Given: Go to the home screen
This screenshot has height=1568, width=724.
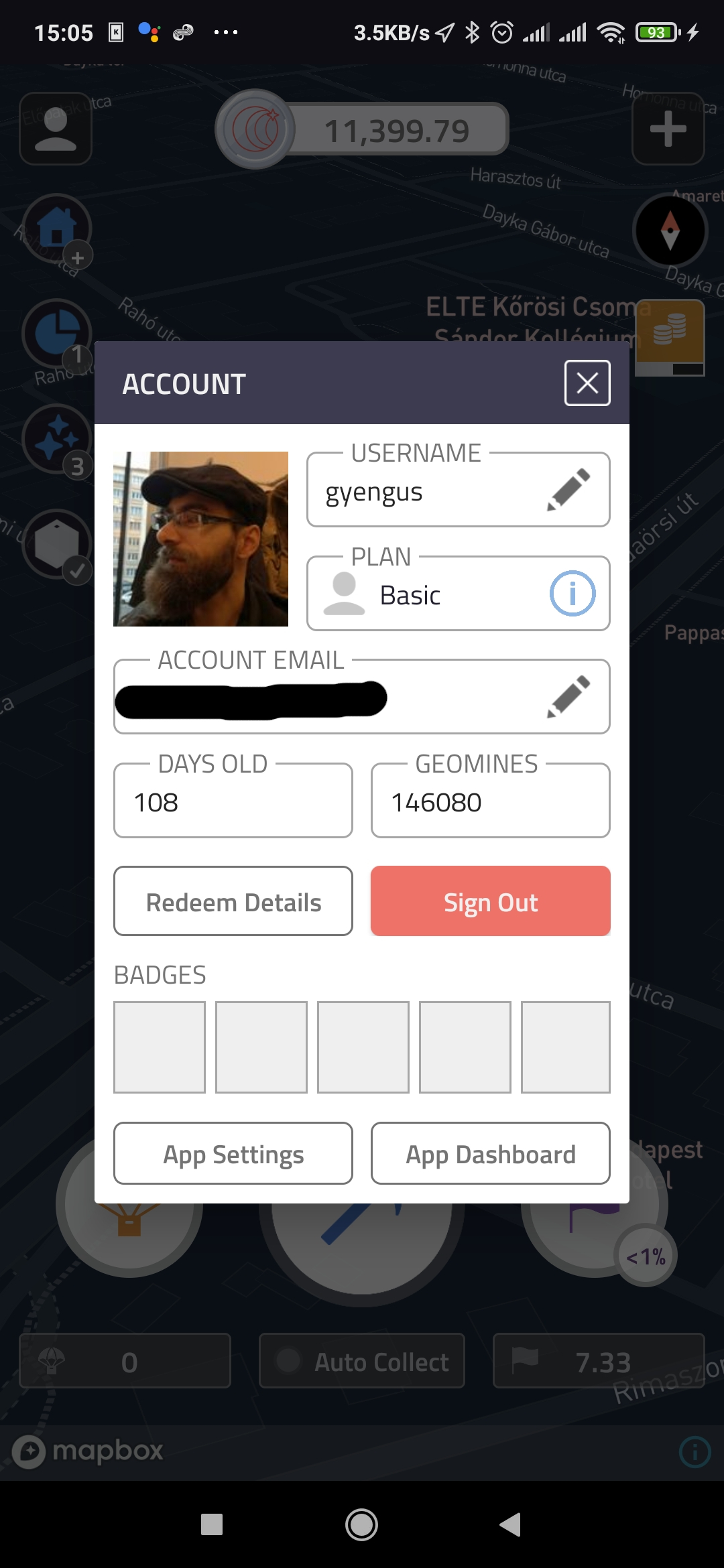Looking at the screenshot, I should pyautogui.click(x=361, y=1525).
